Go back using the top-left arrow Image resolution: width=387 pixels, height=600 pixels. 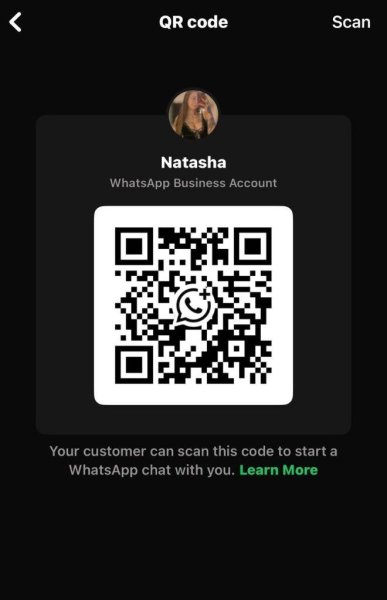coord(15,22)
